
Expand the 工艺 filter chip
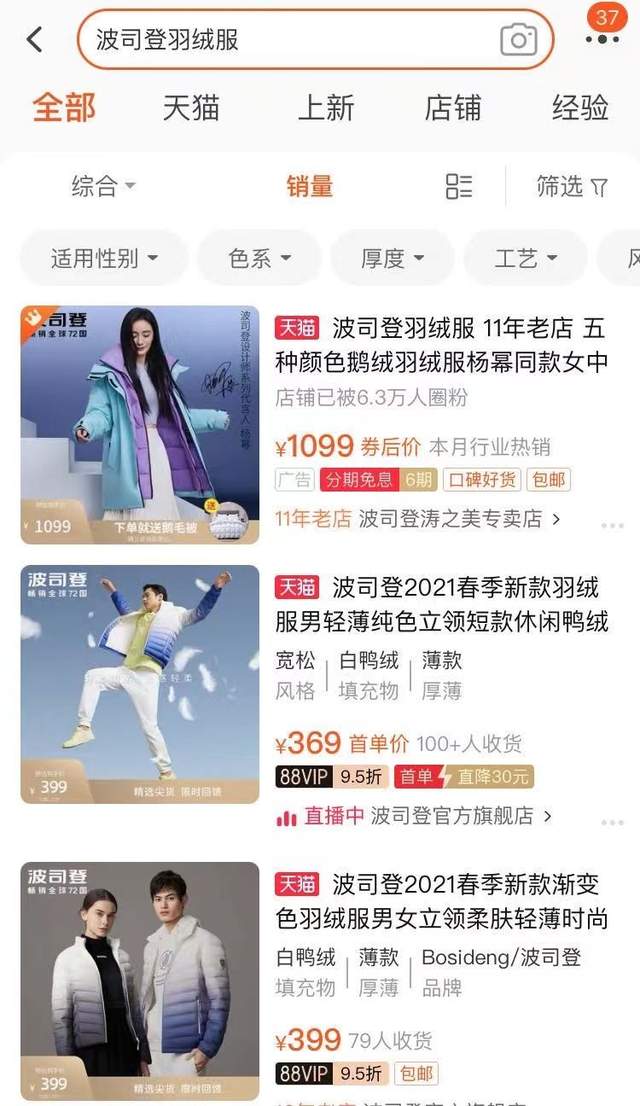tap(525, 258)
